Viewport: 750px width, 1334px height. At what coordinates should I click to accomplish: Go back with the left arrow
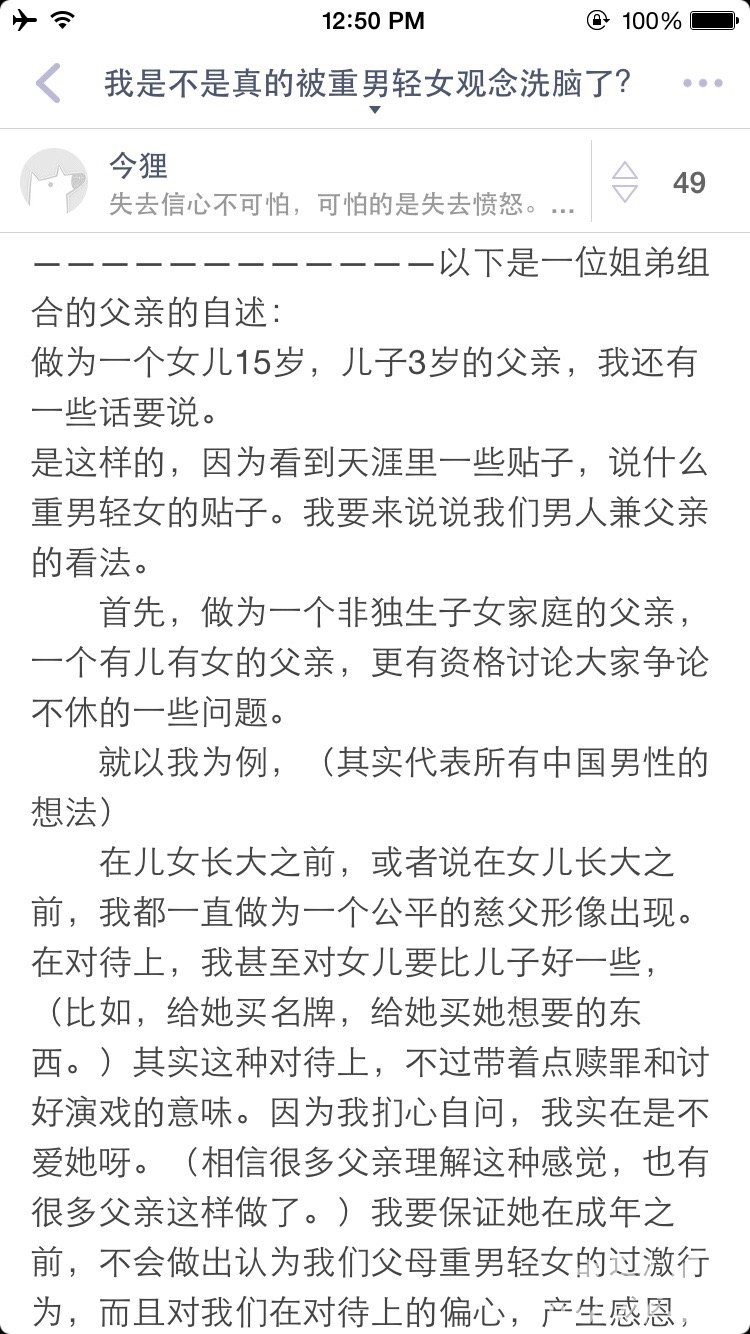click(x=48, y=83)
